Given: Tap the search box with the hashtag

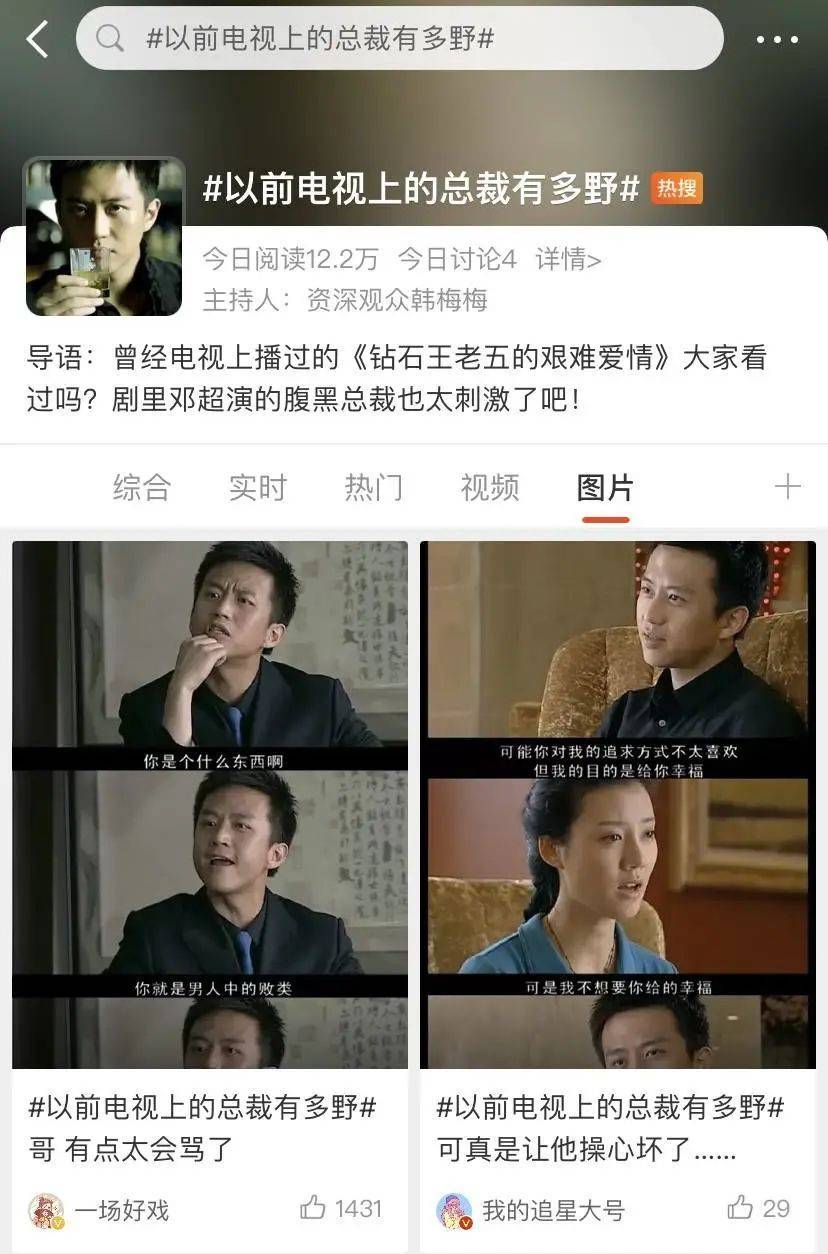Looking at the screenshot, I should [400, 40].
